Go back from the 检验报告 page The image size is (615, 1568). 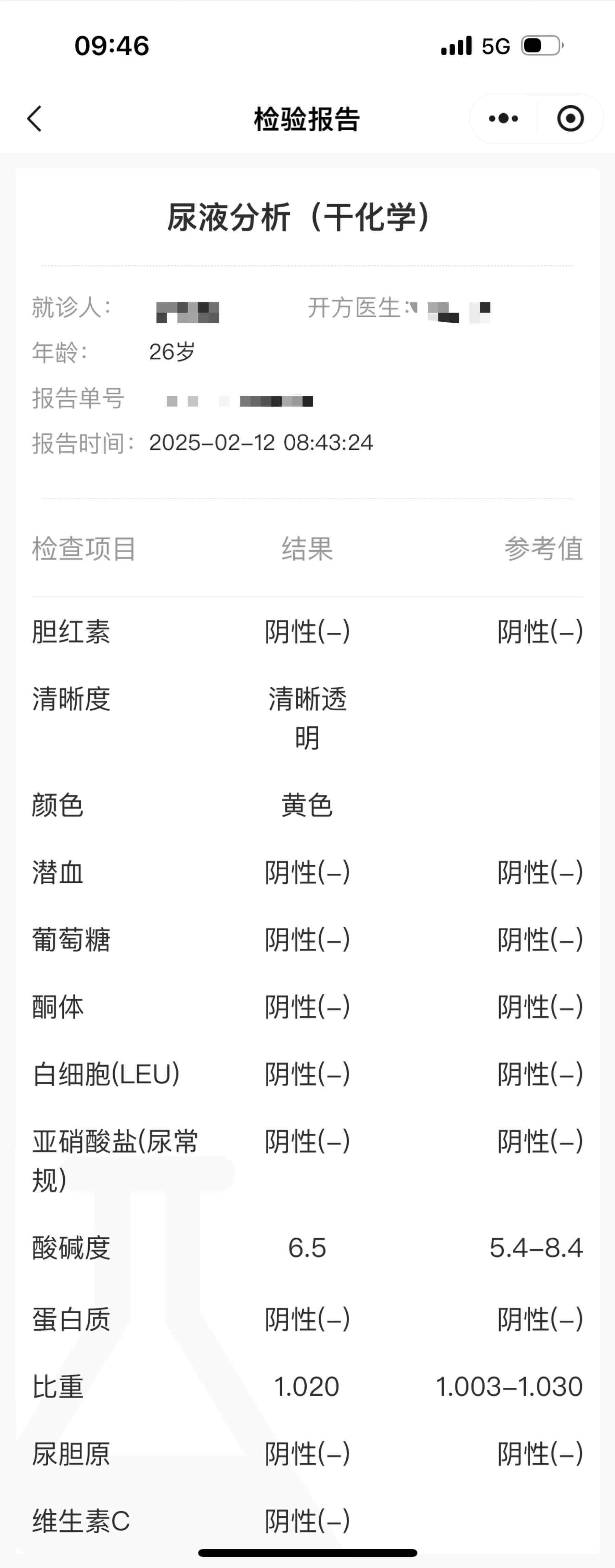[x=35, y=119]
